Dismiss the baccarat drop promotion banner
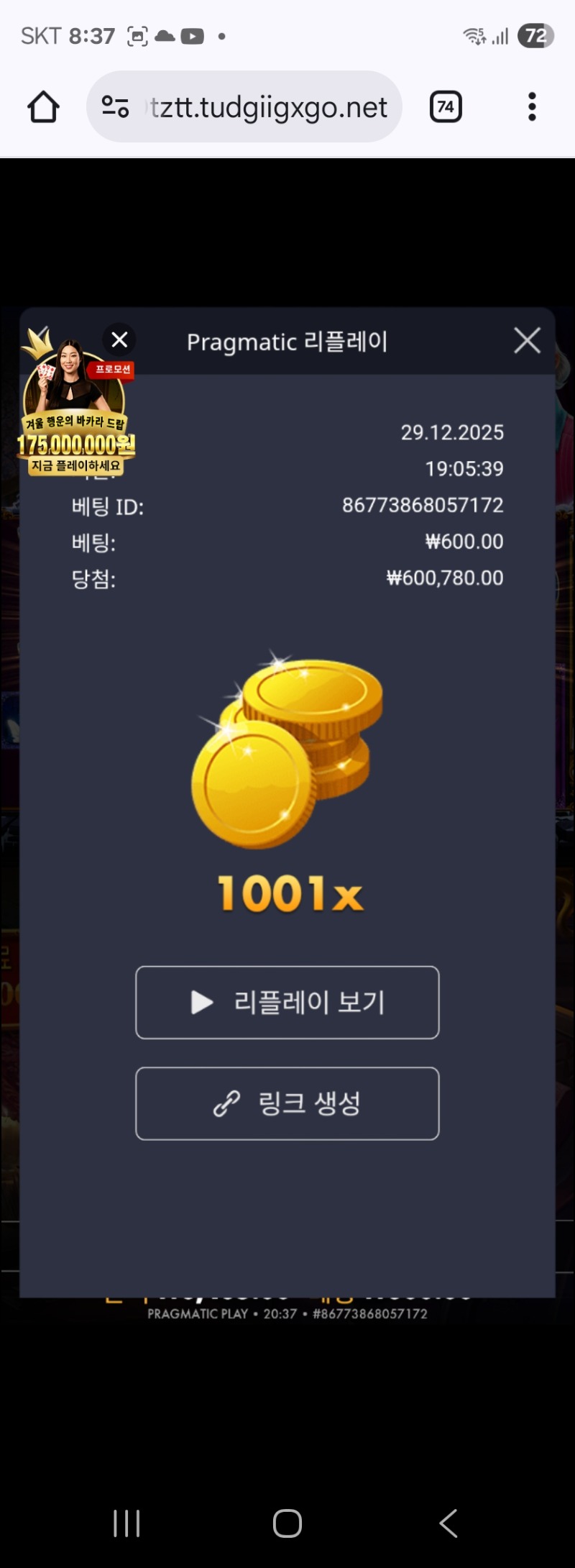 [119, 339]
